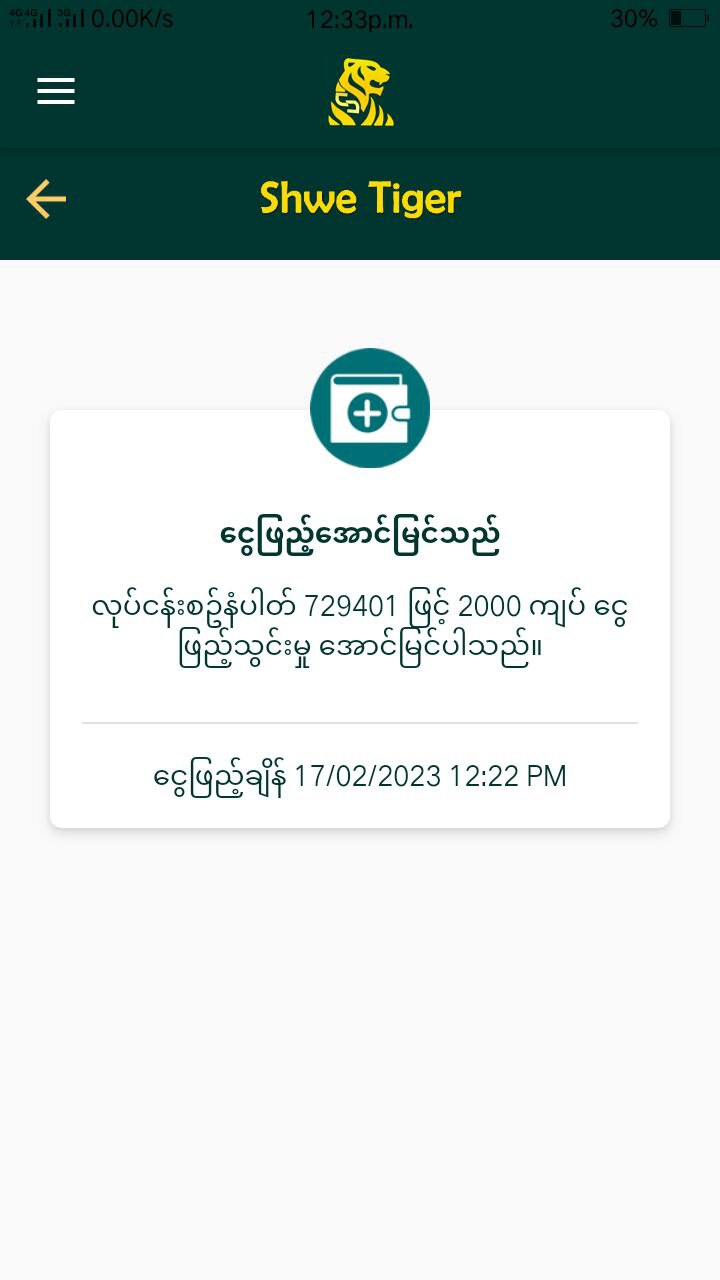Open the hamburger drawer menu
The width and height of the screenshot is (720, 1280).
[x=56, y=91]
